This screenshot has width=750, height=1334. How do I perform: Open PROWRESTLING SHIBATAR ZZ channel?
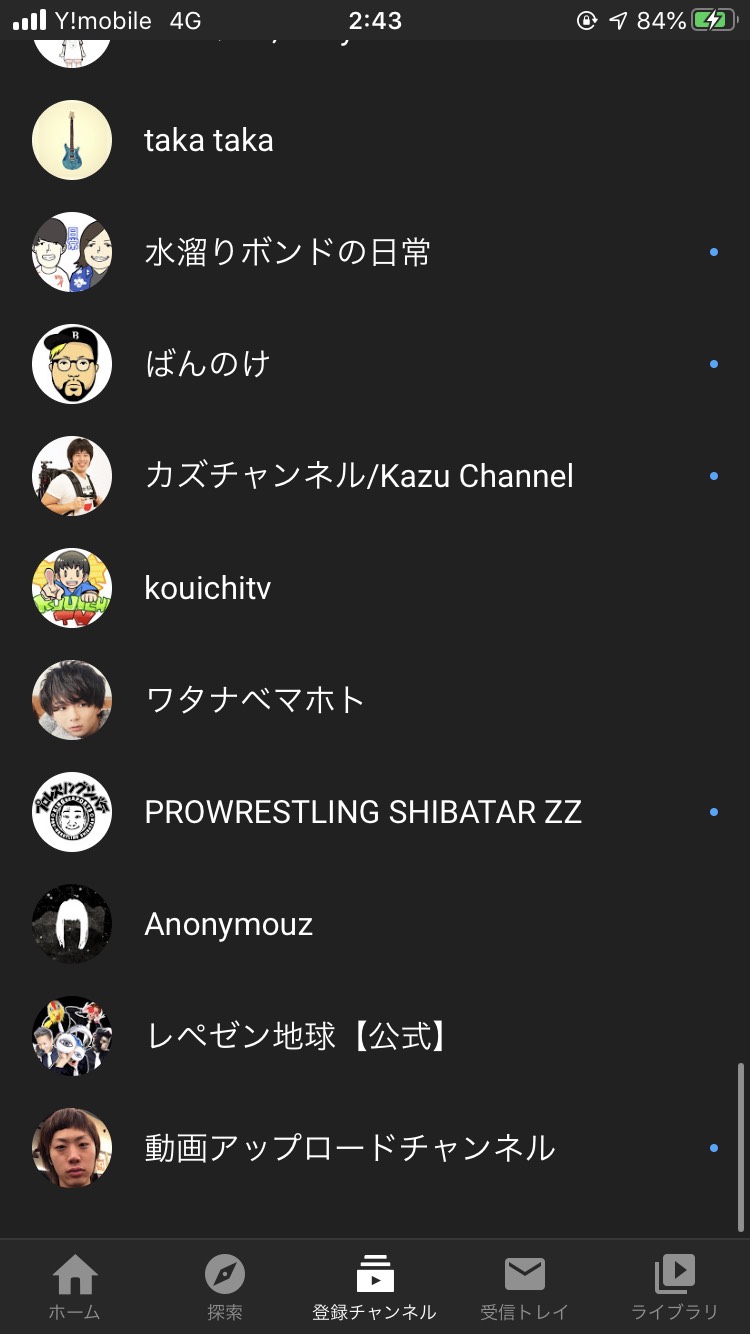coord(375,812)
